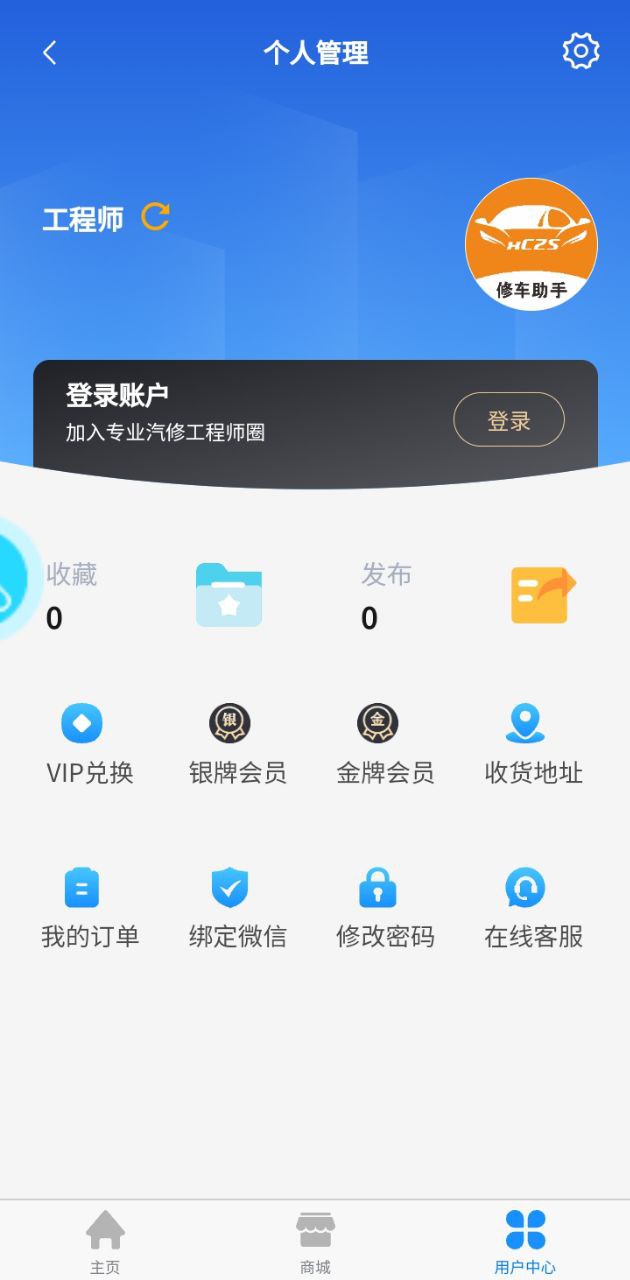Screen dimensions: 630x1280
Task: Go back using the top arrow
Action: (50, 53)
